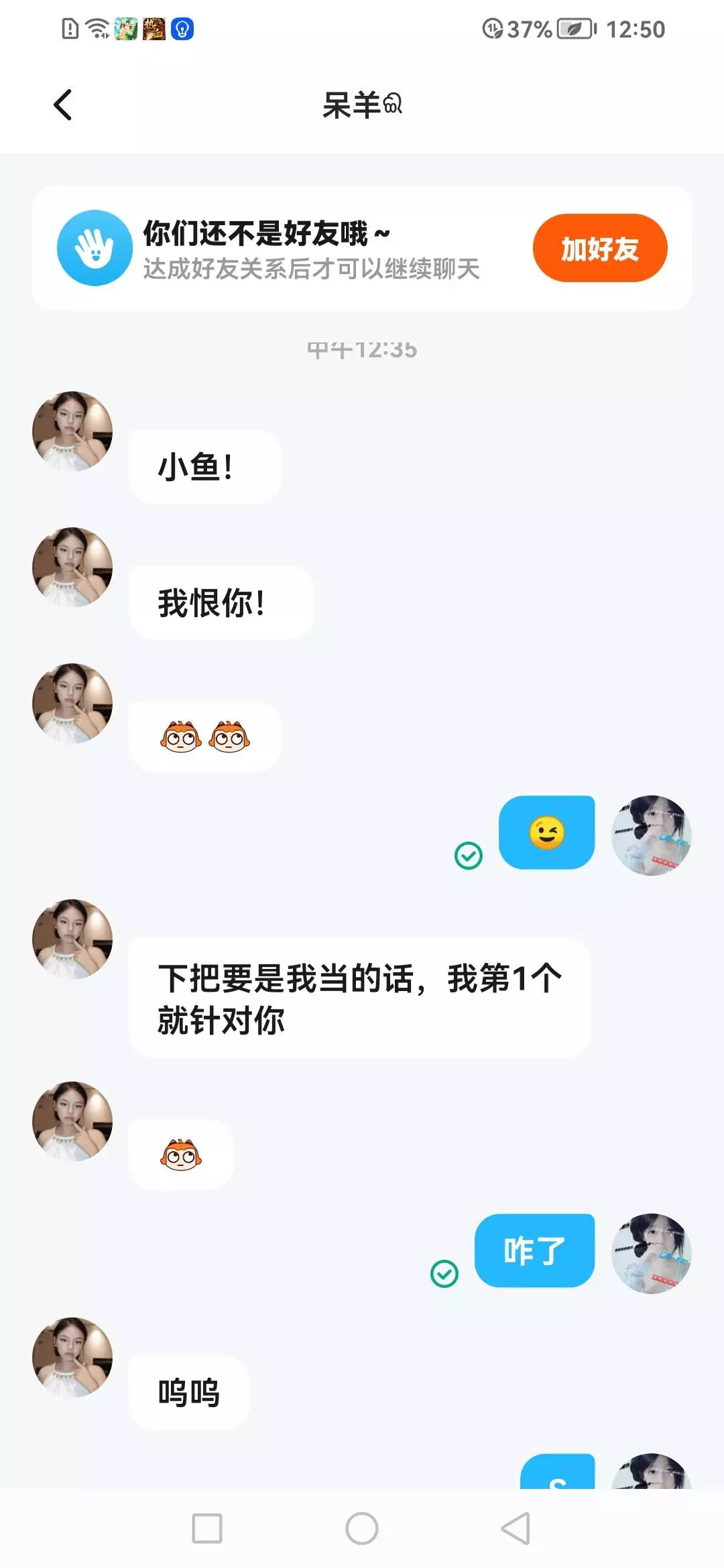The width and height of the screenshot is (724, 1568).
Task: Tap the system back triangle button
Action: click(x=516, y=1528)
